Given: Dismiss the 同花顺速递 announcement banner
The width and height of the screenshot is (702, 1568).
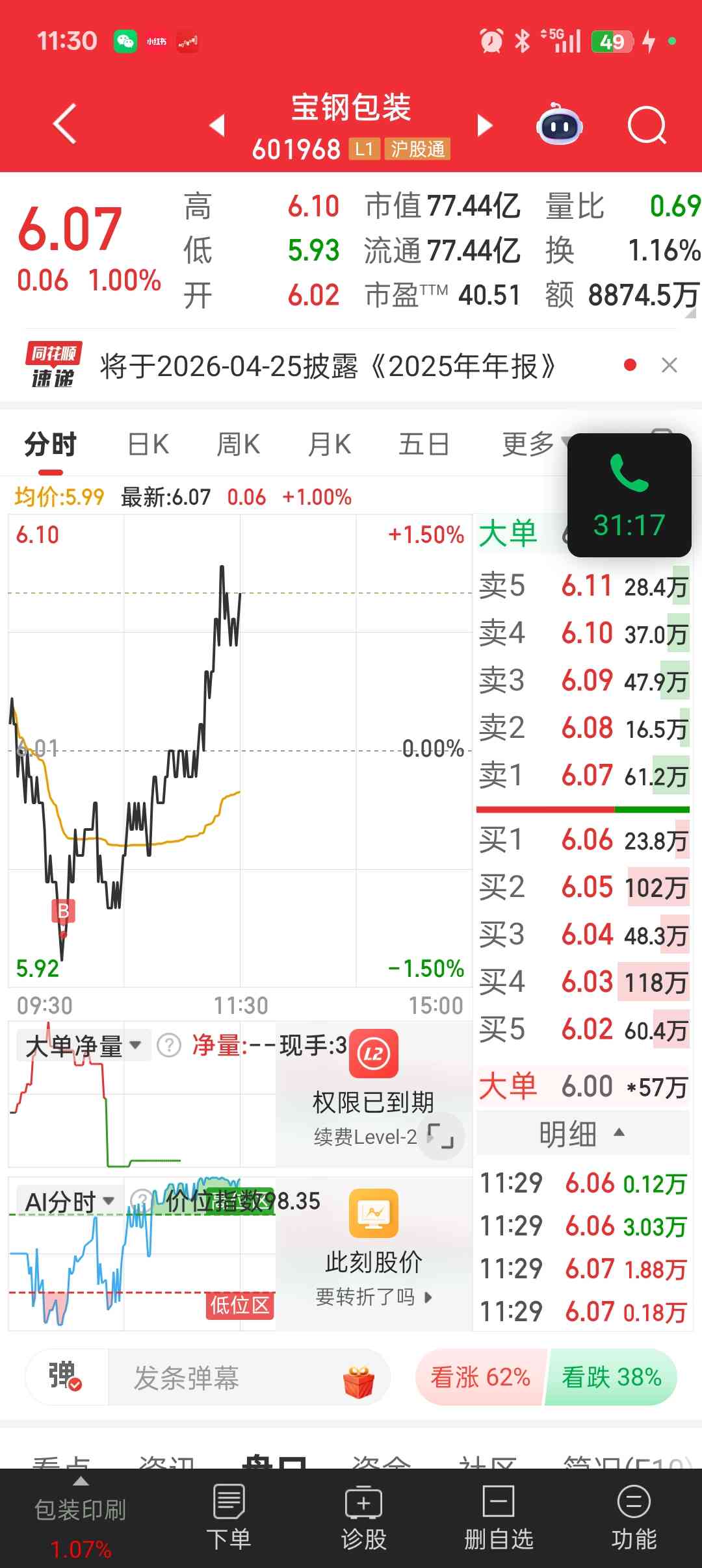Looking at the screenshot, I should [669, 365].
